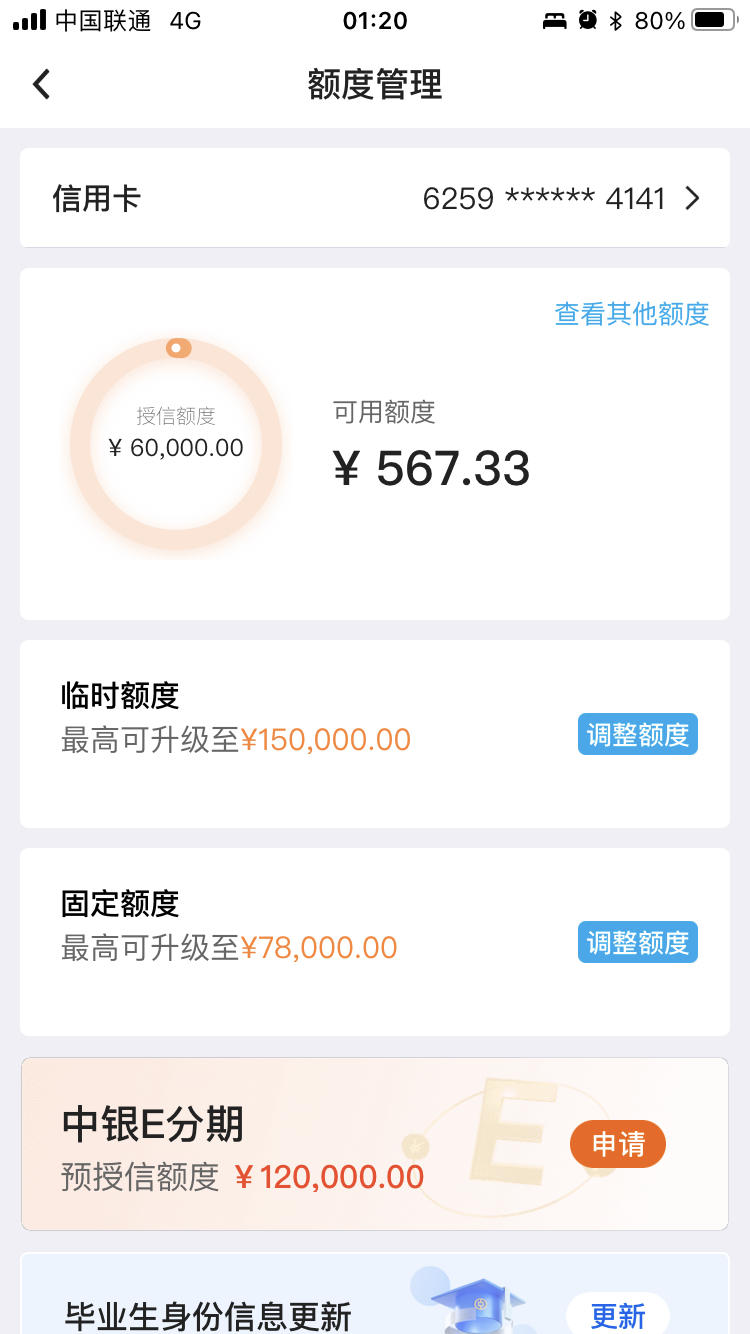Open the 信用卡 card selection row
This screenshot has height=1334, width=750.
(x=375, y=198)
